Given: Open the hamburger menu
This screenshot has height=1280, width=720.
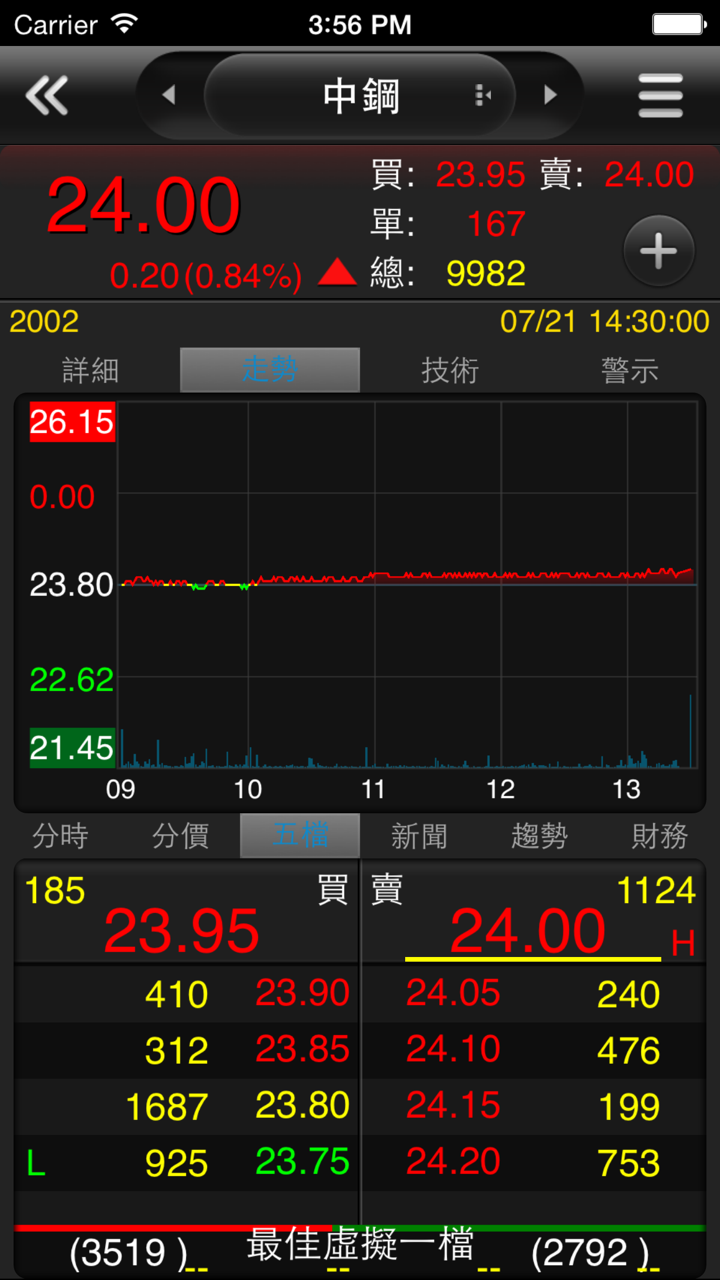Looking at the screenshot, I should [x=660, y=96].
